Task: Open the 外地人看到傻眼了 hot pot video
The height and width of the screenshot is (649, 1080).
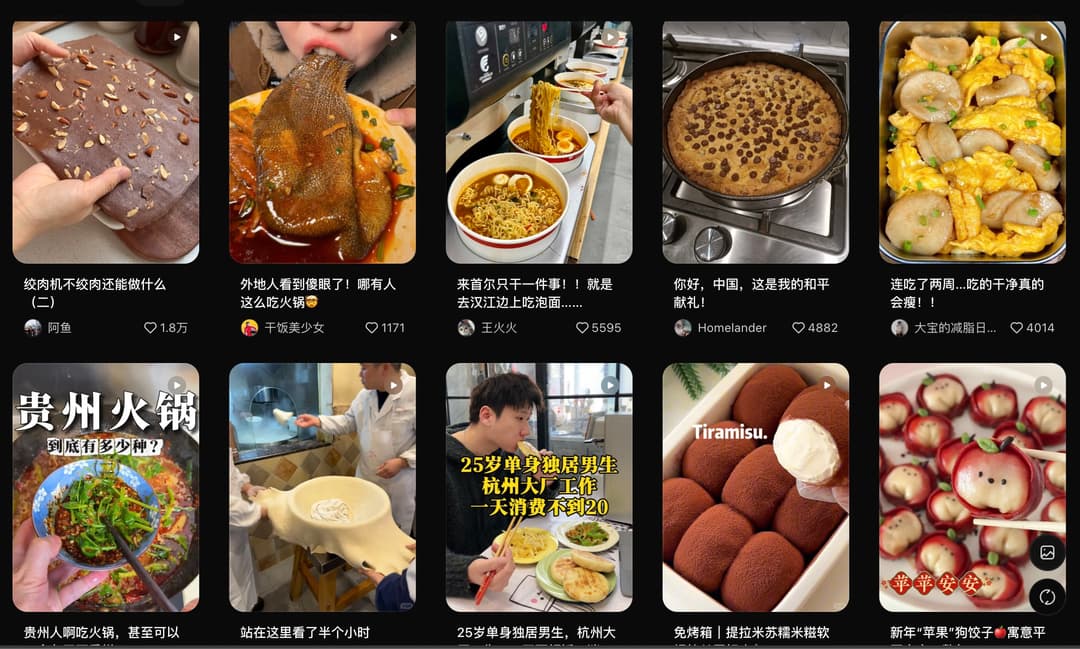Action: (322, 142)
